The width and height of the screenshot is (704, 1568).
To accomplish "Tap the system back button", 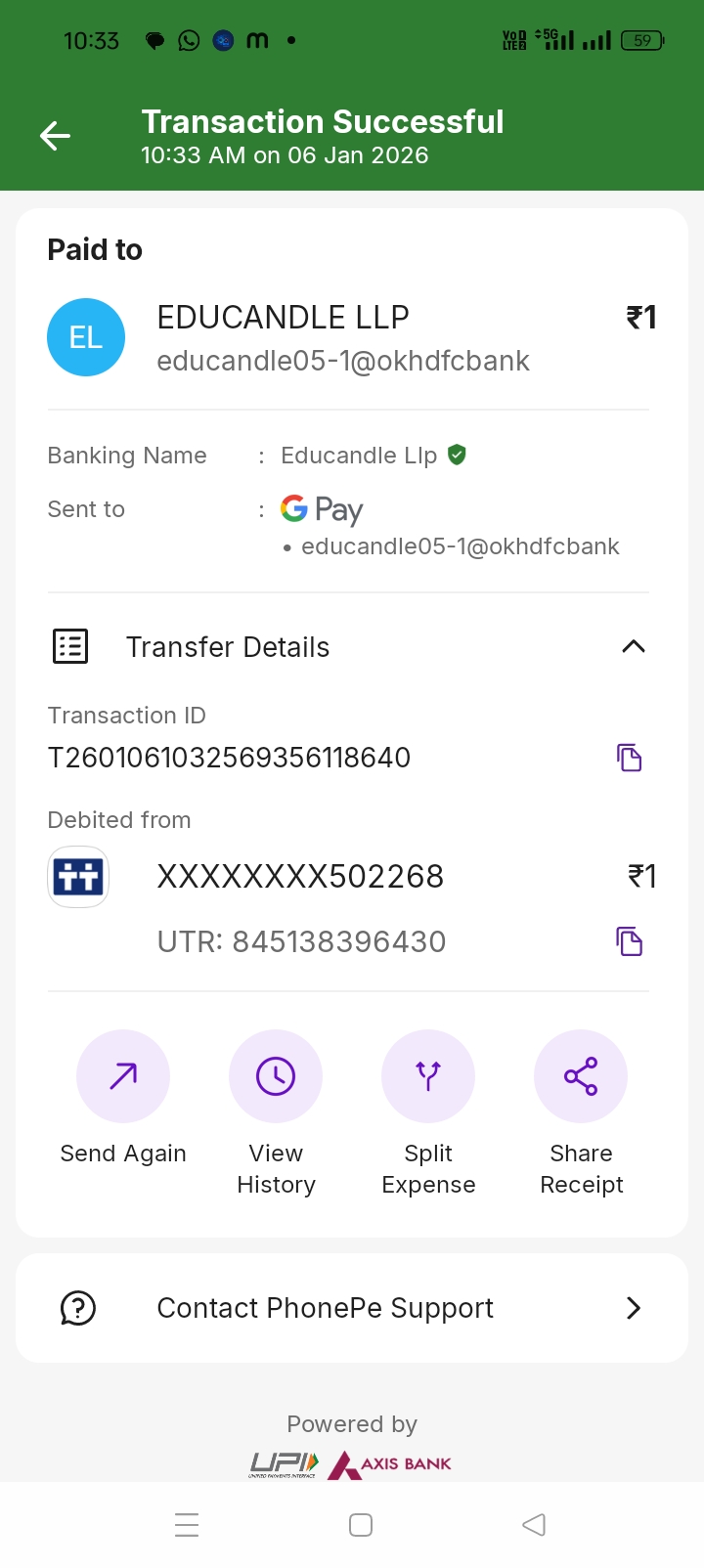I will tap(534, 1525).
